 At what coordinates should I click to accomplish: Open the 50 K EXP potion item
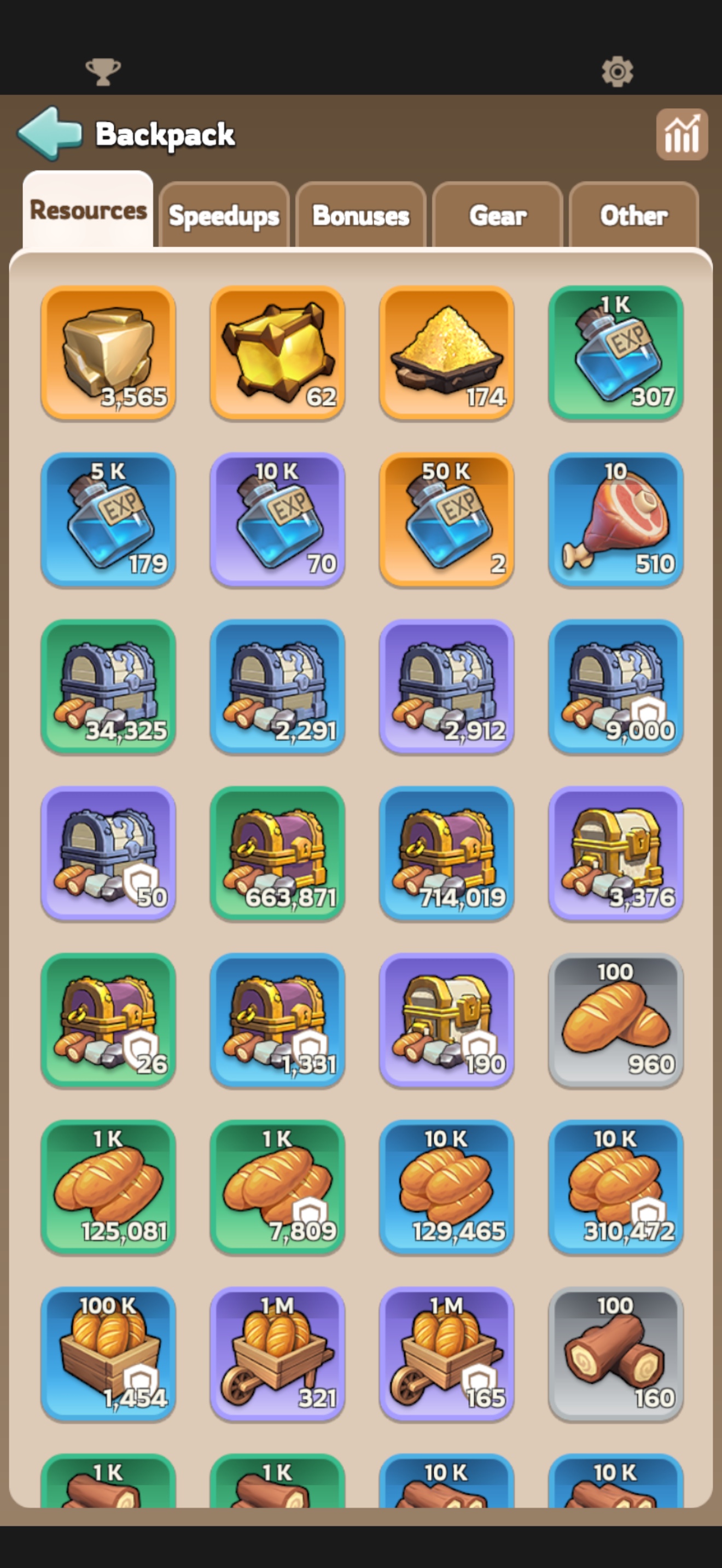coord(447,520)
